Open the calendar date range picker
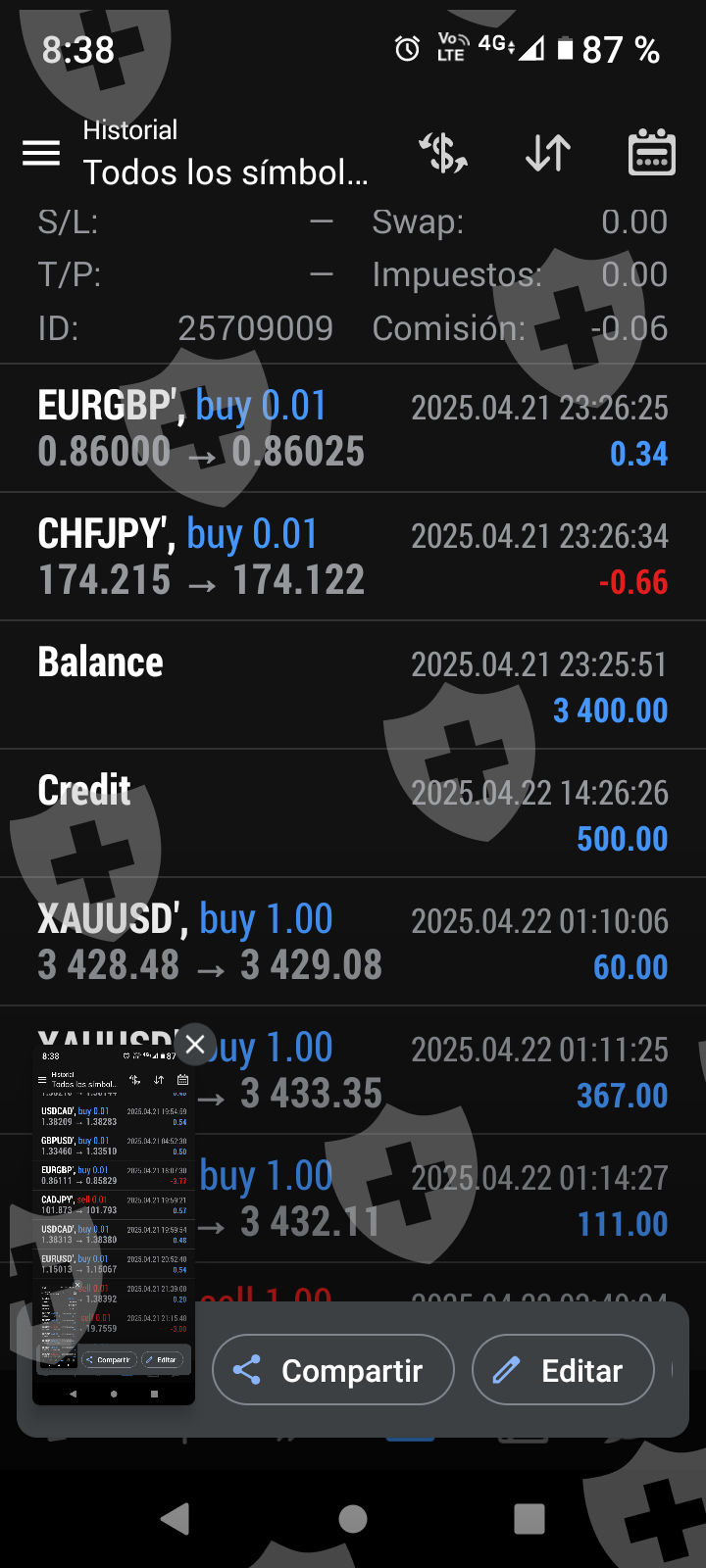The width and height of the screenshot is (706, 1568). click(x=651, y=153)
